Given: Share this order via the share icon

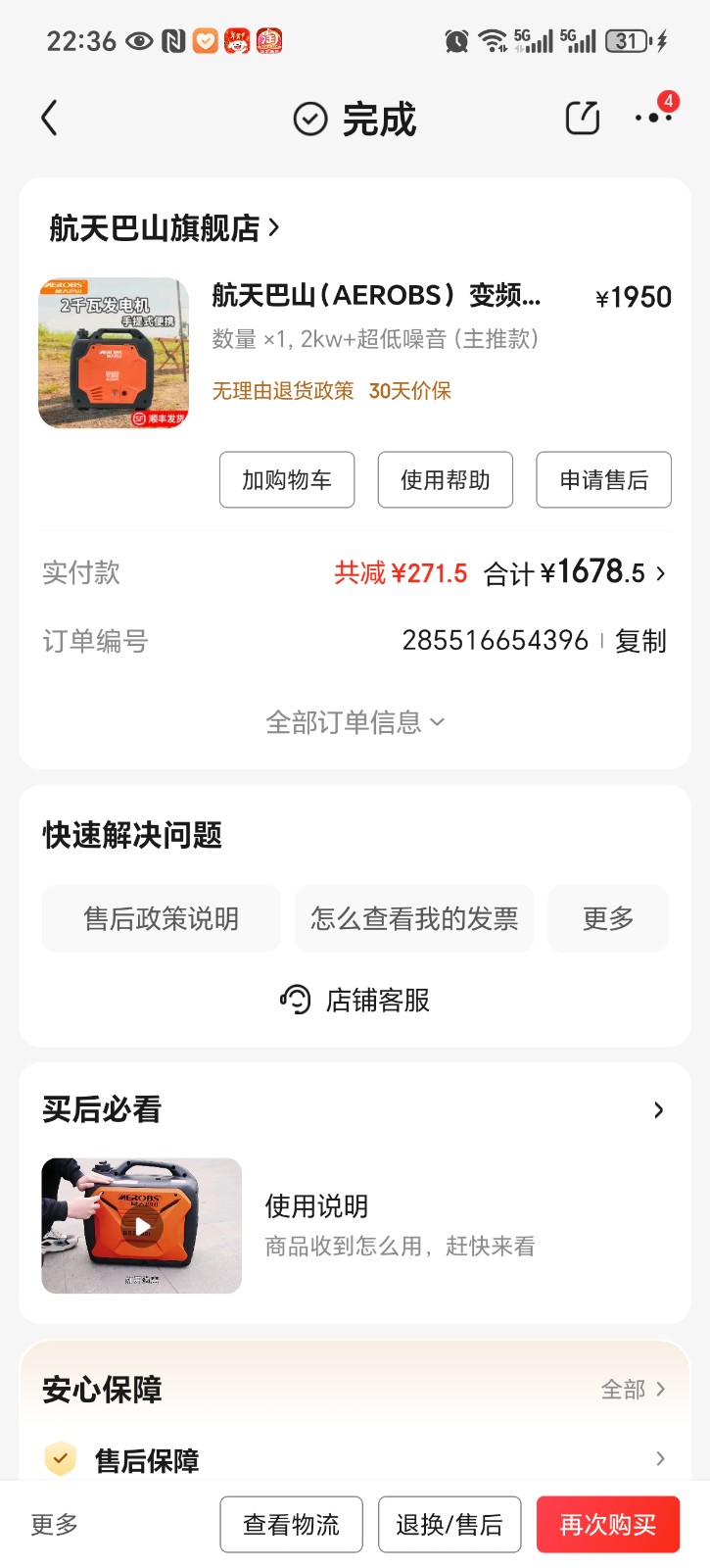Looking at the screenshot, I should 583,119.
